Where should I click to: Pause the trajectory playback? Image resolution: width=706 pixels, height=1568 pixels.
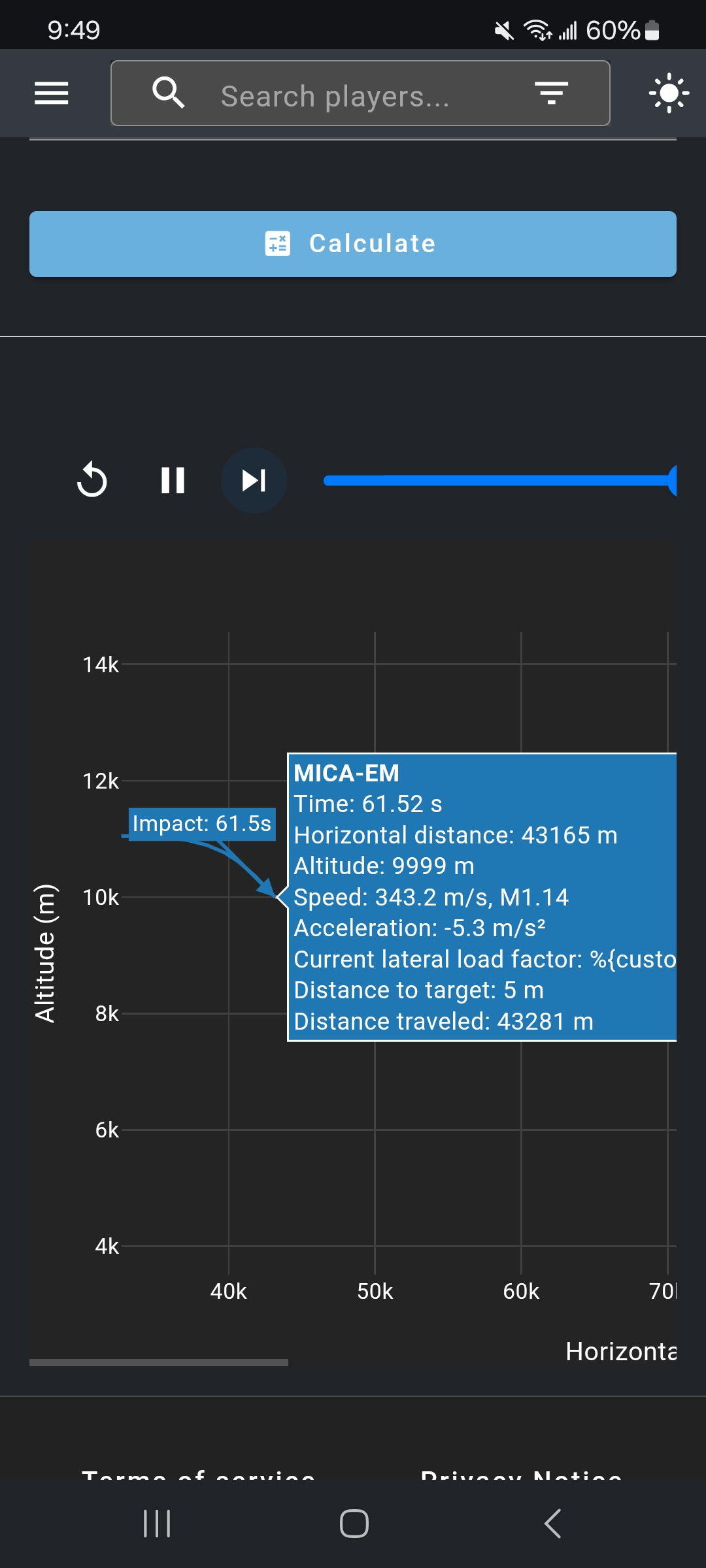click(173, 480)
